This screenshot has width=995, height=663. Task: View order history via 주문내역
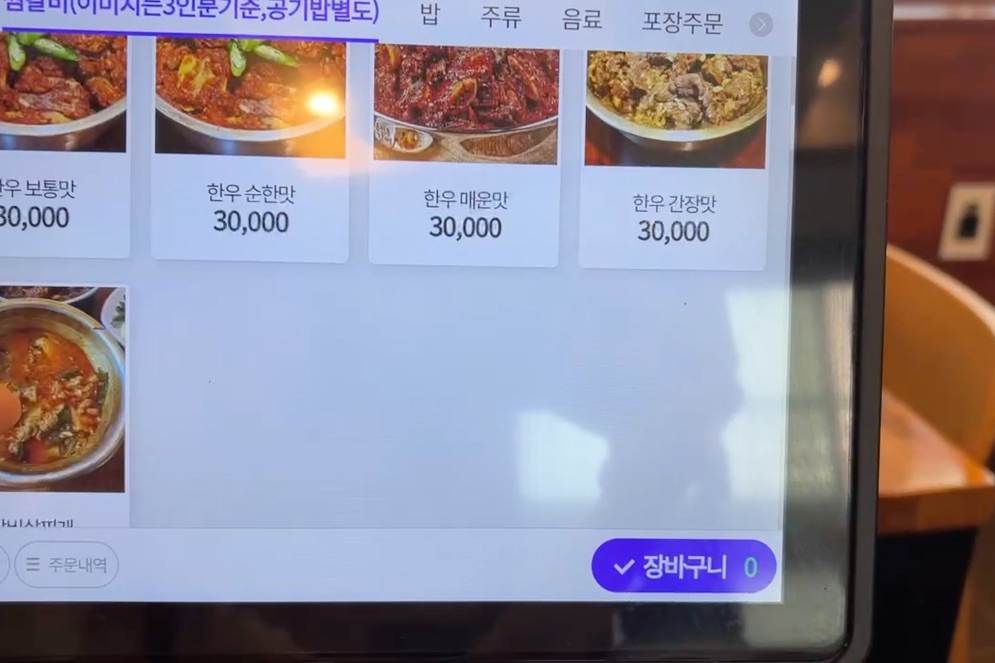click(x=67, y=564)
